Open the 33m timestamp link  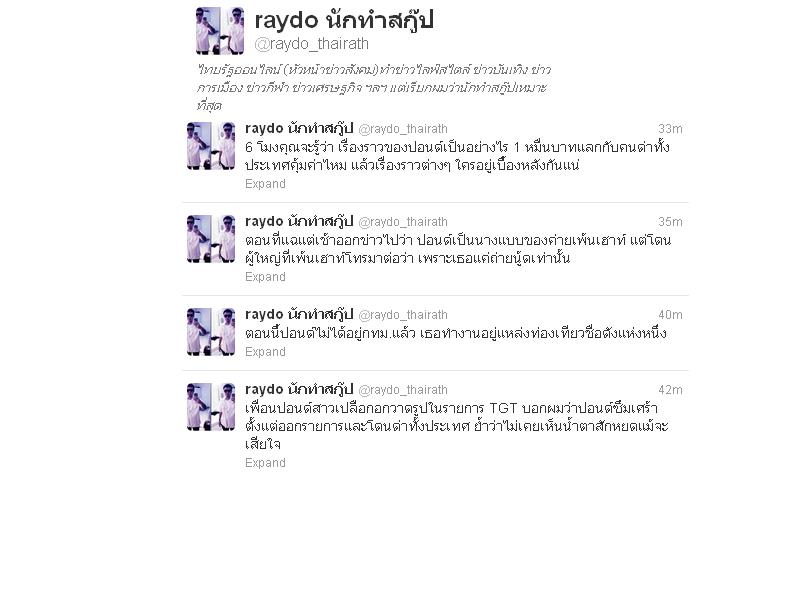coord(670,129)
